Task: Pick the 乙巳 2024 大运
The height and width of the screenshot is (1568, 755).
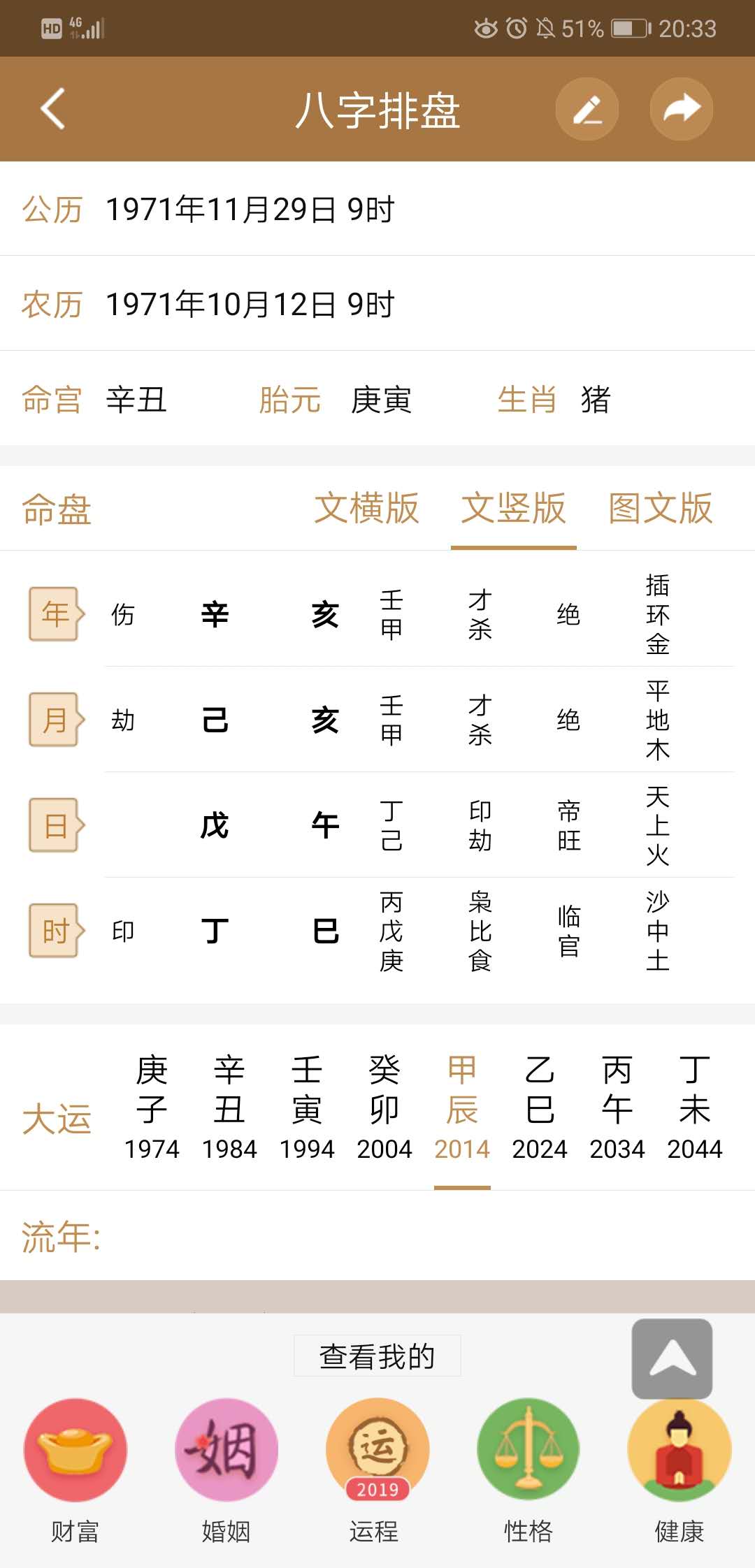Action: pyautogui.click(x=540, y=1108)
